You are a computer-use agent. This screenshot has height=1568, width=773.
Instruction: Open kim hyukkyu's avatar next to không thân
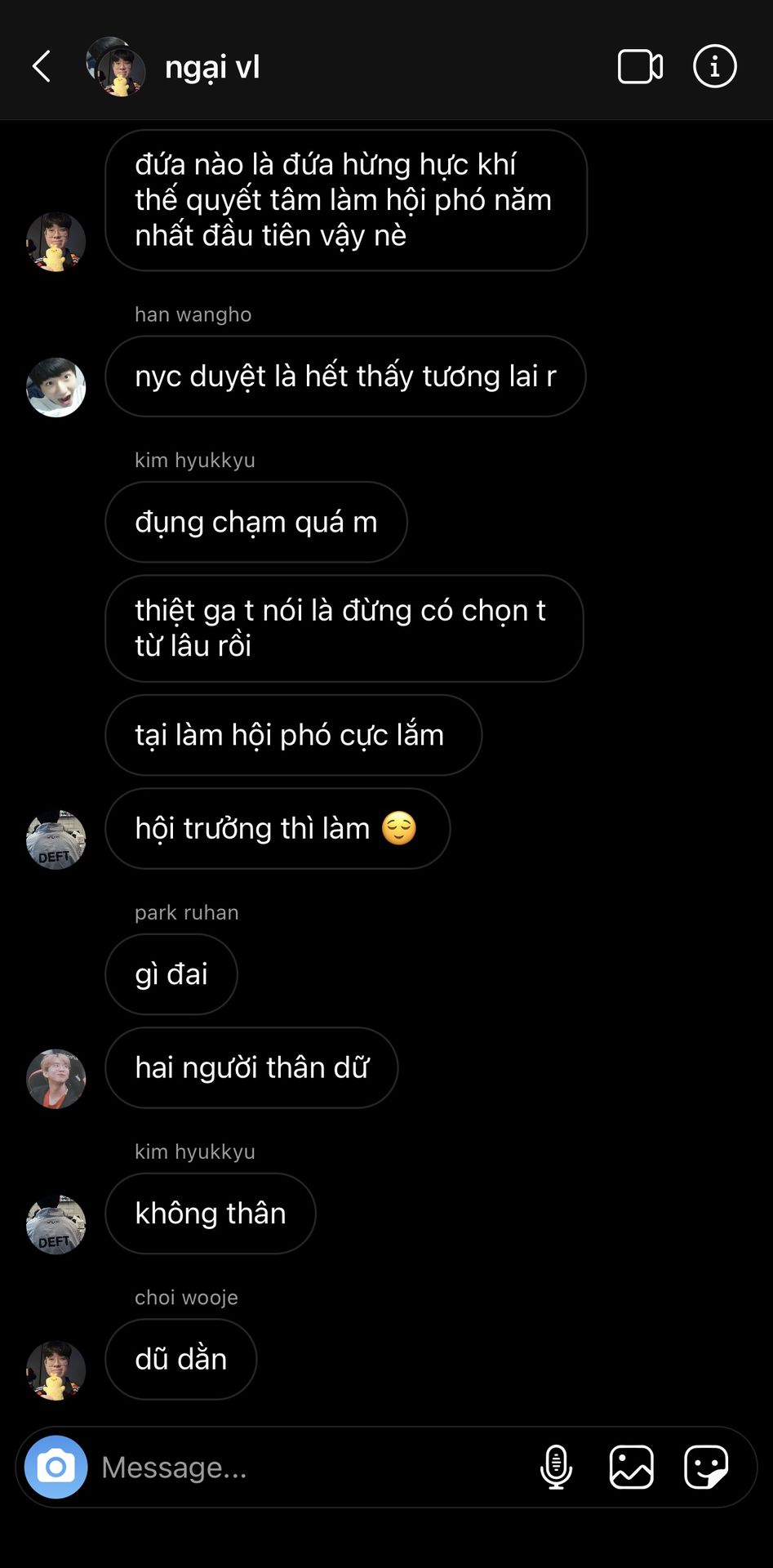click(x=56, y=1224)
